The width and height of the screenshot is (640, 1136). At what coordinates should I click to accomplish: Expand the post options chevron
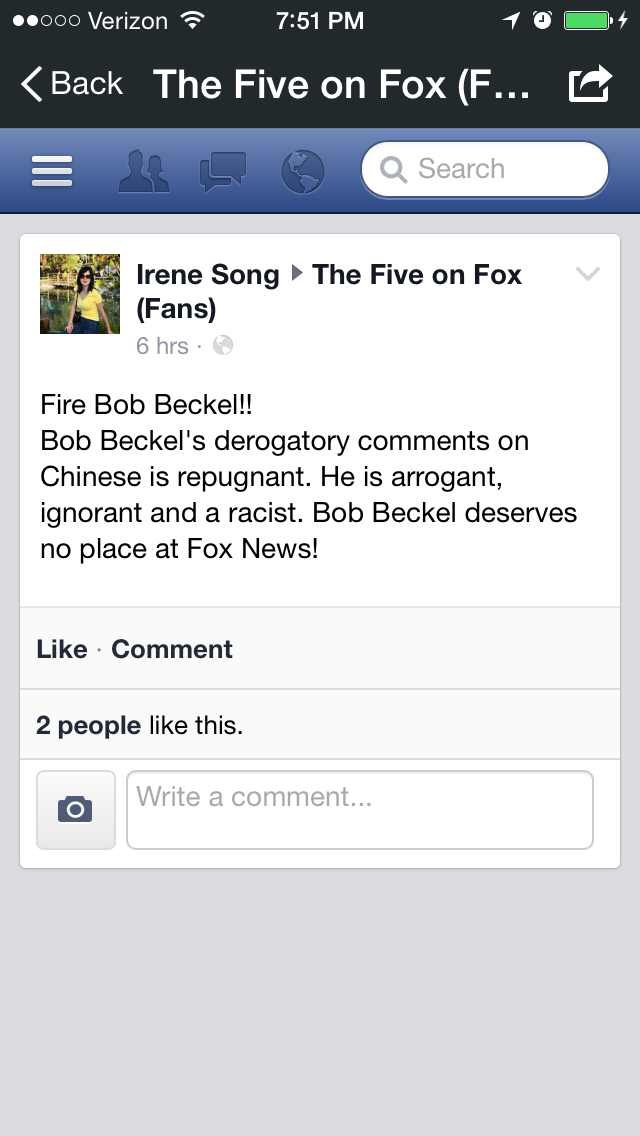588,274
